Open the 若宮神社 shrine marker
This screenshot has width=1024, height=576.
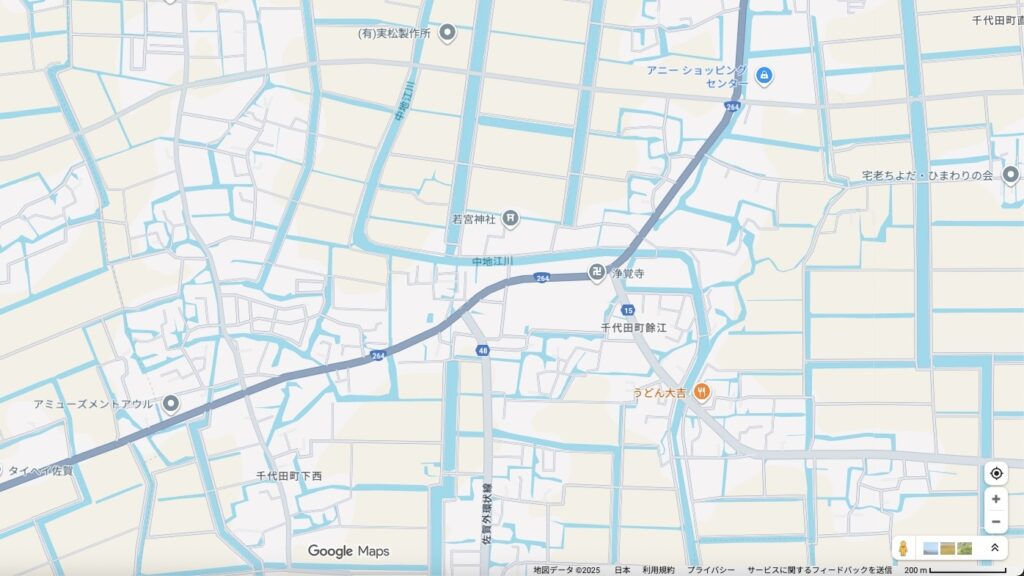point(511,217)
